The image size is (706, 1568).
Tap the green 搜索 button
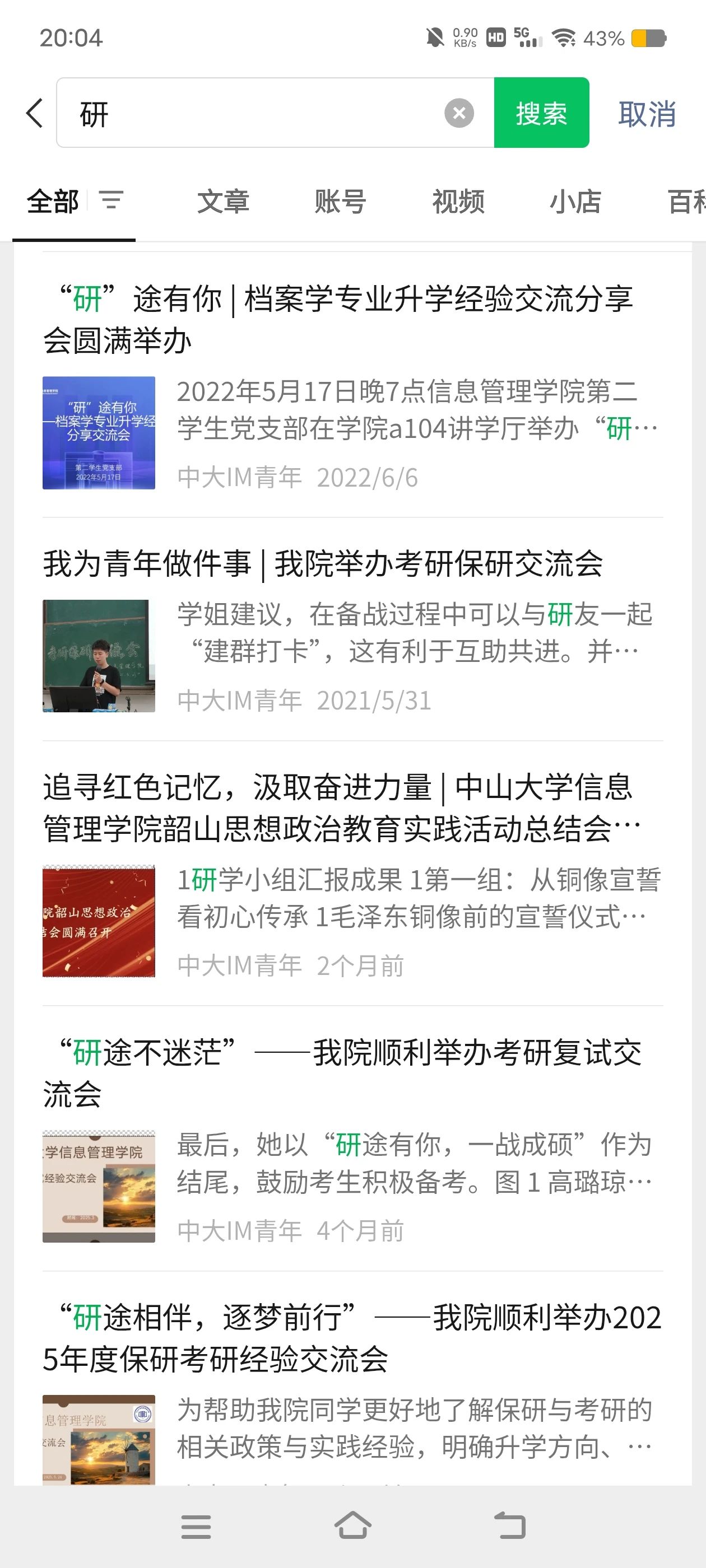click(x=541, y=113)
